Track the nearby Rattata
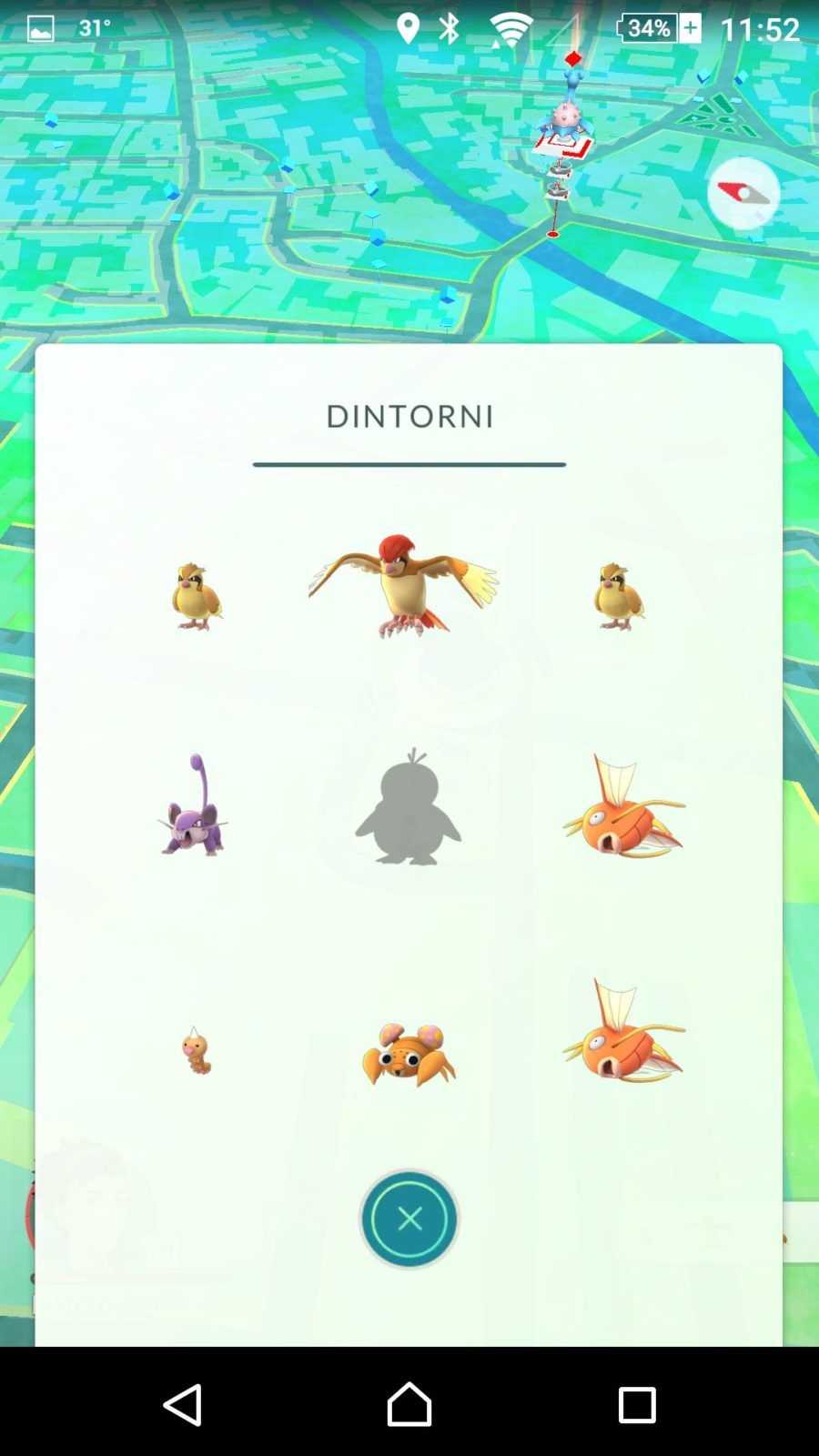Screen dimensions: 819x1456 coord(194,808)
